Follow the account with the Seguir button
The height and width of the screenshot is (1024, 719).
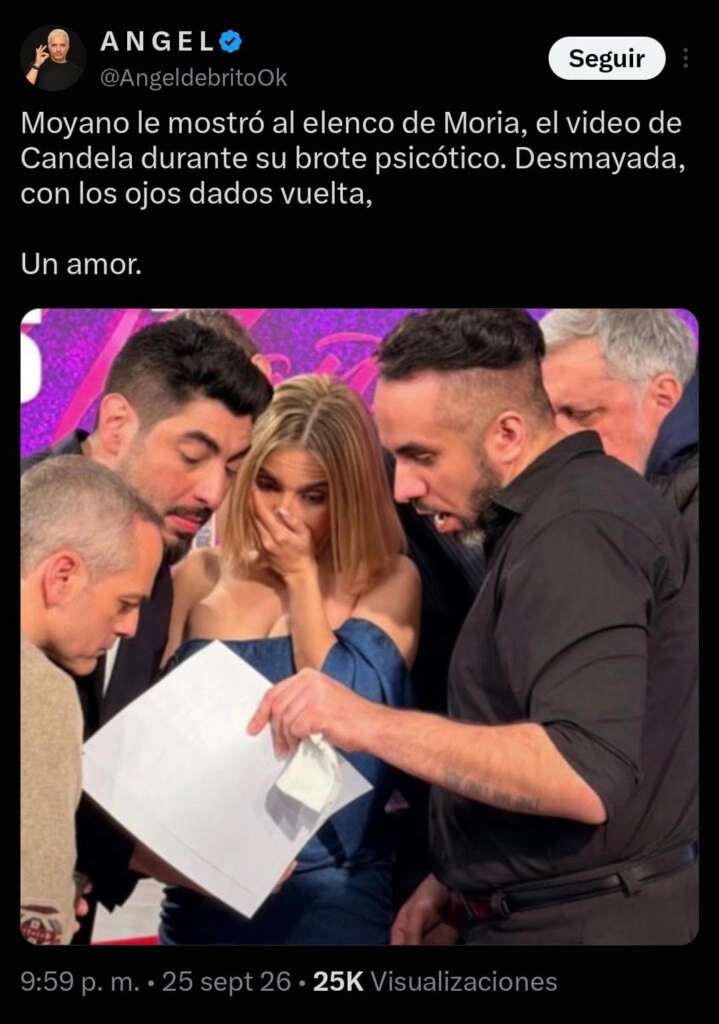pyautogui.click(x=607, y=58)
